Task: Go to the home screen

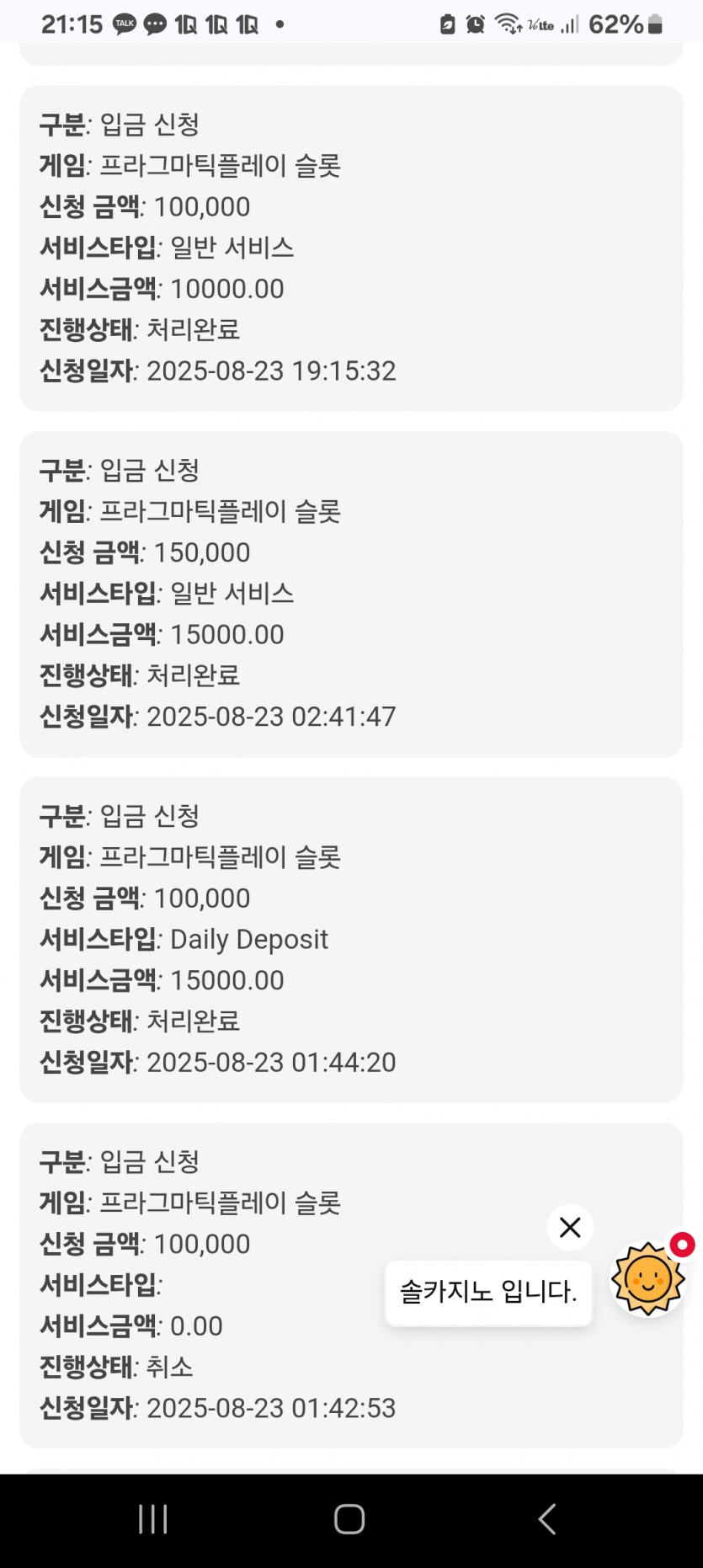Action: (x=349, y=1519)
